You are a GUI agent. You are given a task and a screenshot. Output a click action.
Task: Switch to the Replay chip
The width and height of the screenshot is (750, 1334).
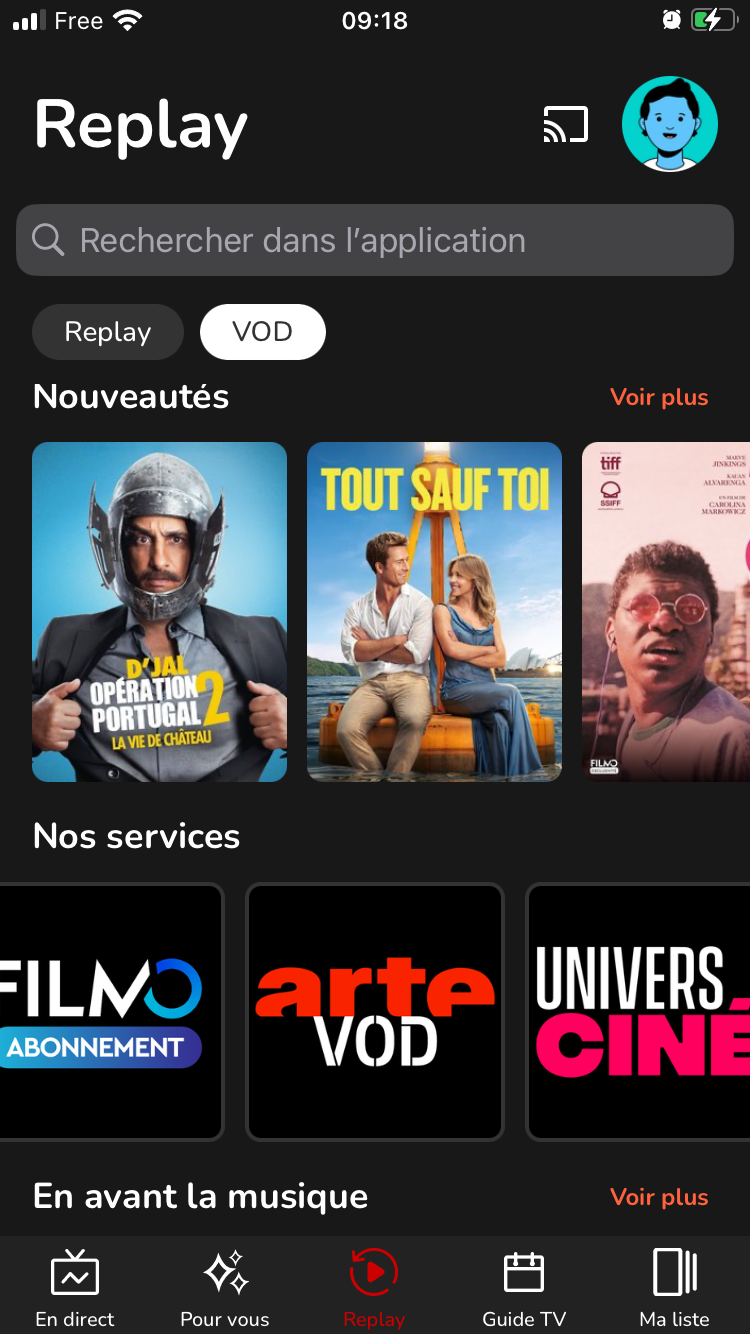108,332
